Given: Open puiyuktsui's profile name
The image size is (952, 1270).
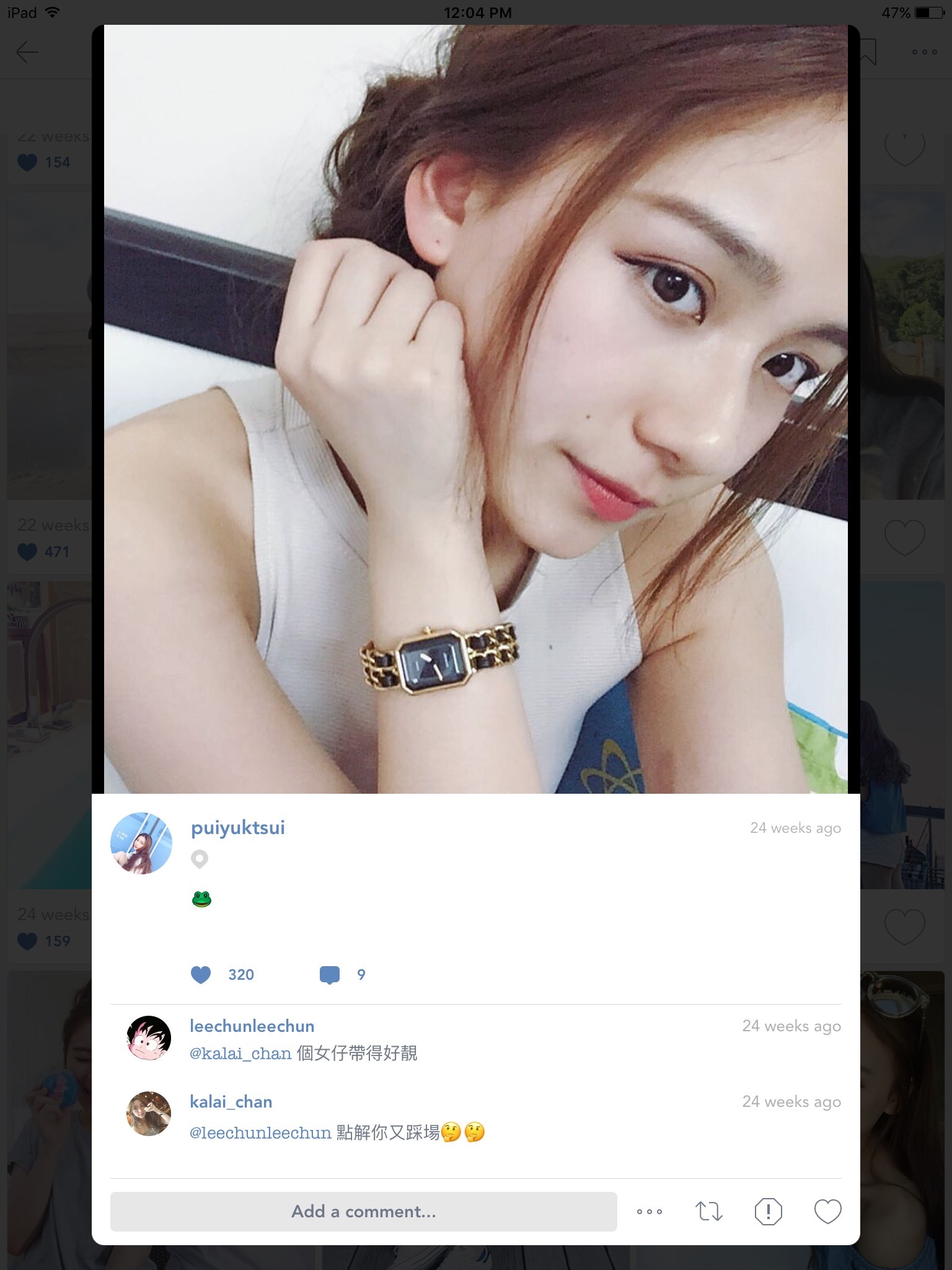Looking at the screenshot, I should pos(238,828).
